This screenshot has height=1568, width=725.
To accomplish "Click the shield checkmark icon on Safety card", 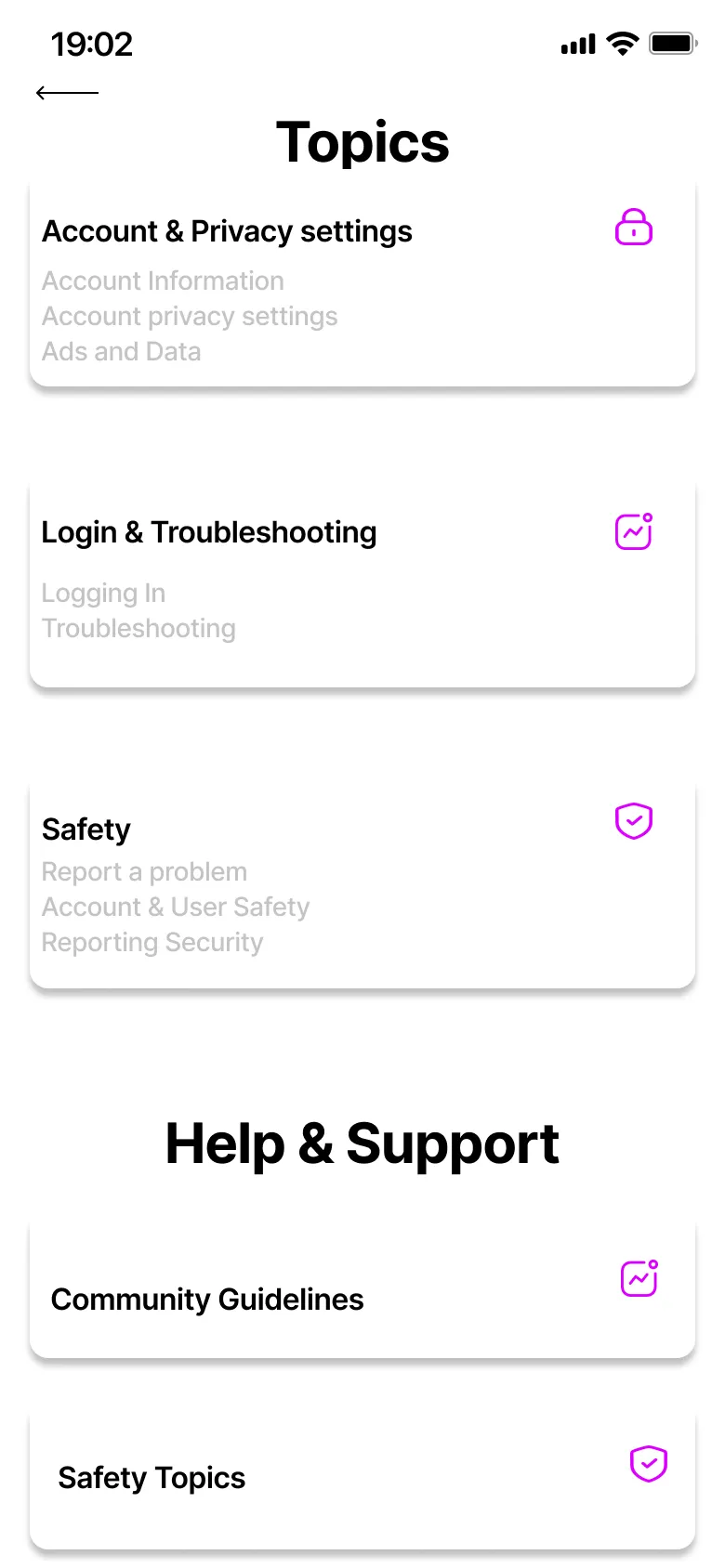I will pyautogui.click(x=634, y=821).
